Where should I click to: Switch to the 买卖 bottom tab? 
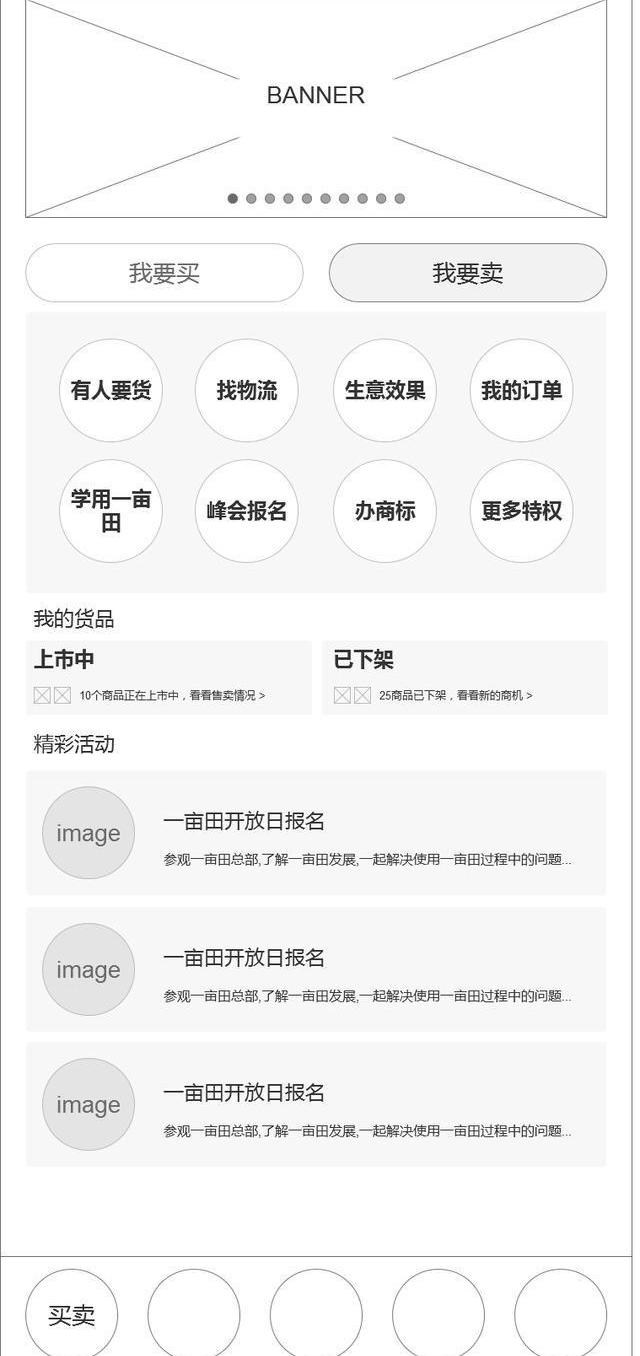point(72,1315)
